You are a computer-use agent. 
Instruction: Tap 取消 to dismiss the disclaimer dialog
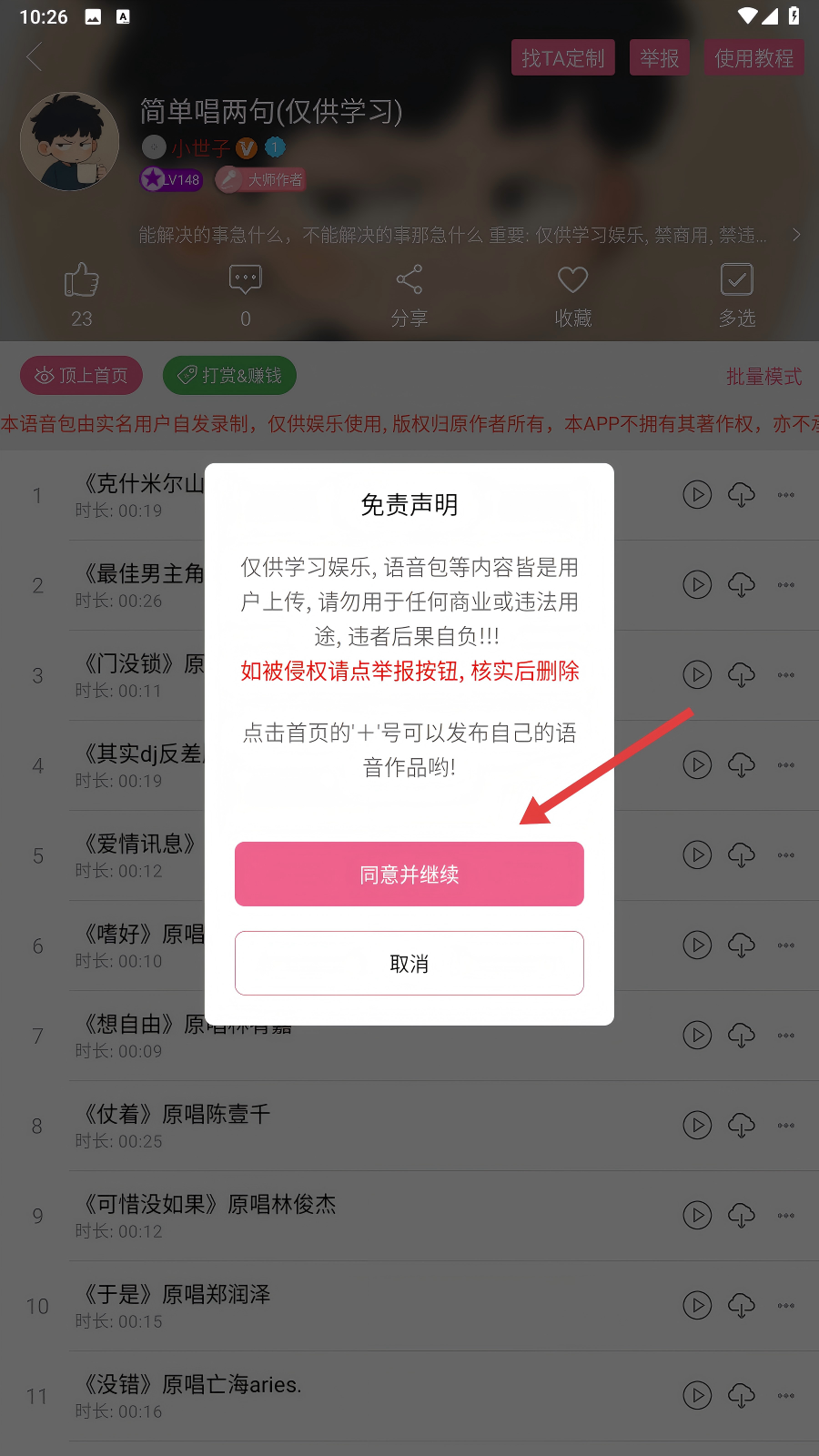pyautogui.click(x=409, y=963)
